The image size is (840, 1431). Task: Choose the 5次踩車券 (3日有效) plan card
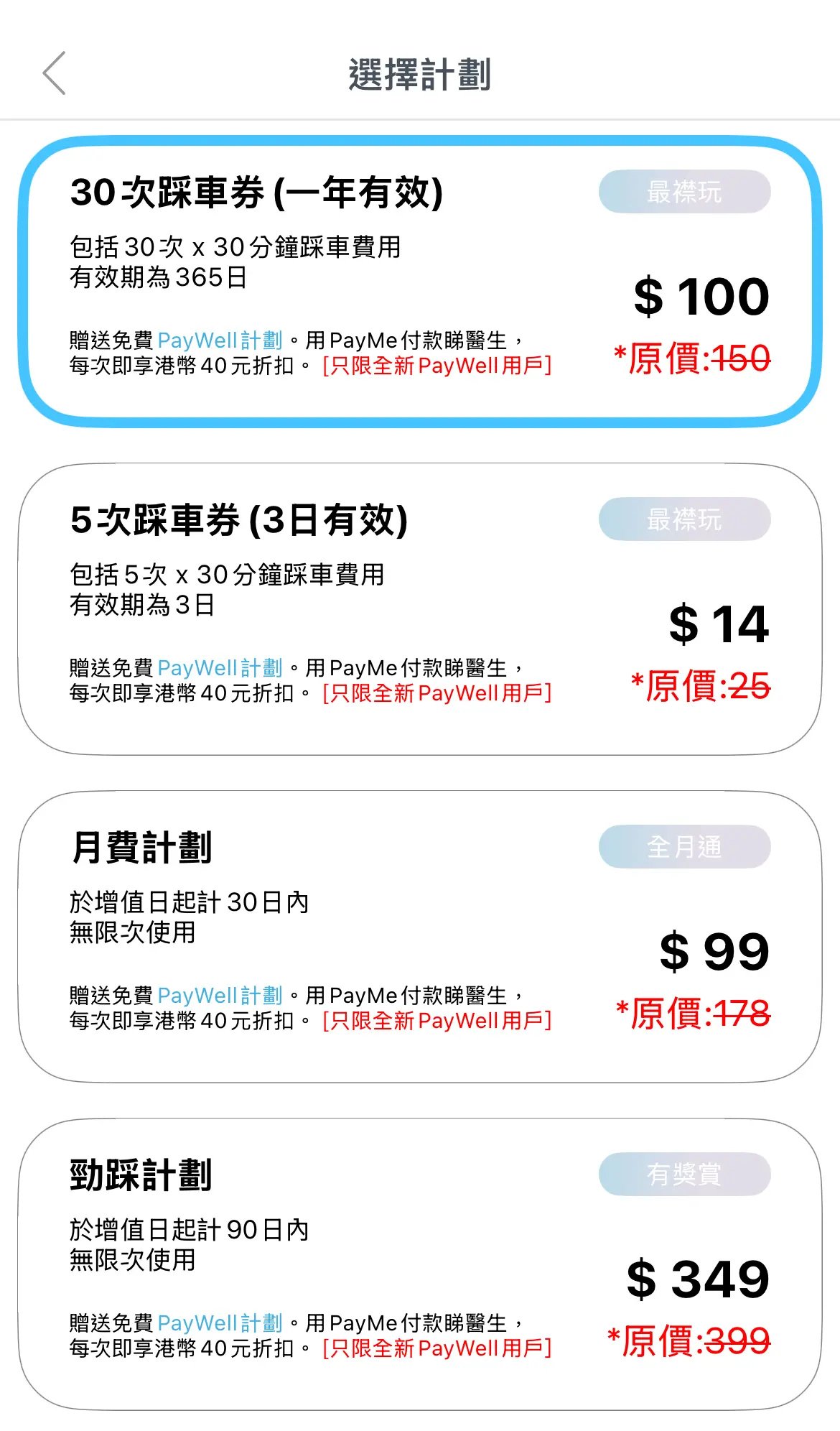[420, 609]
